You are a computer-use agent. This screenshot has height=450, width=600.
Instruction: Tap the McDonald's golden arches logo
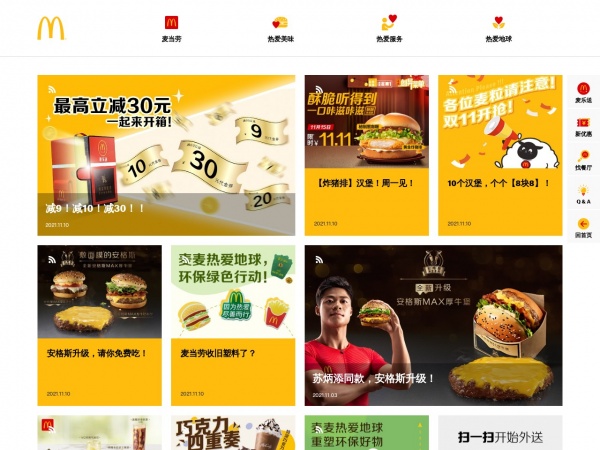click(x=50, y=27)
